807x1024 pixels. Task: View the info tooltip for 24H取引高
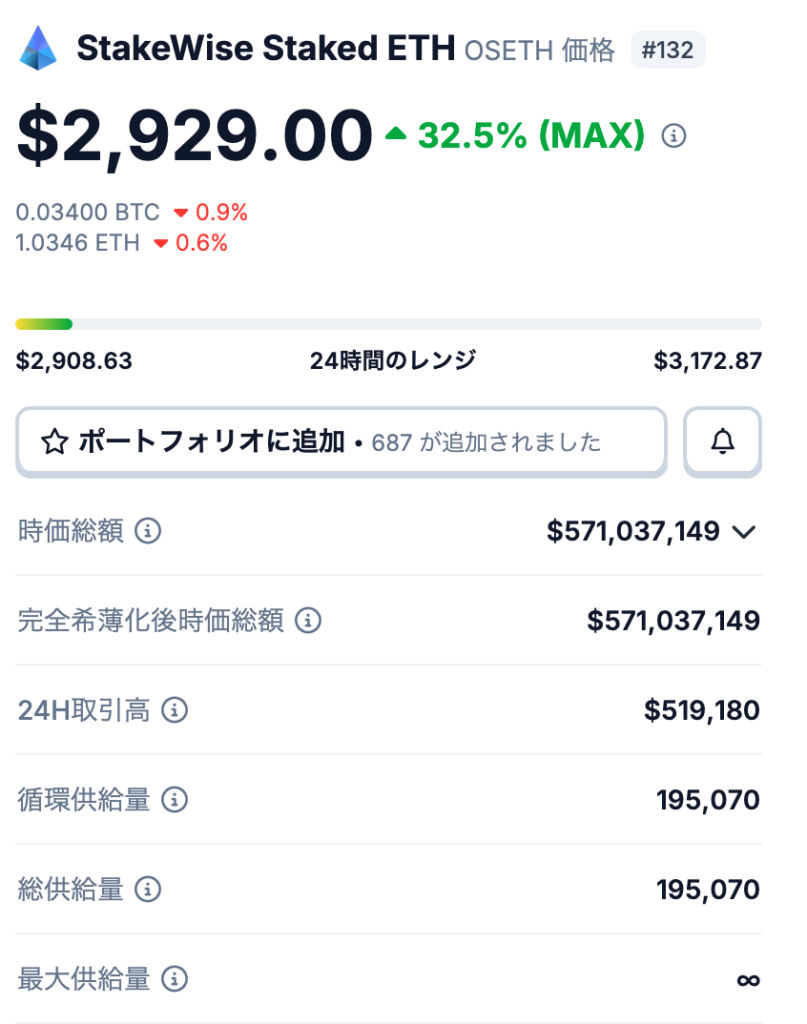coord(175,710)
